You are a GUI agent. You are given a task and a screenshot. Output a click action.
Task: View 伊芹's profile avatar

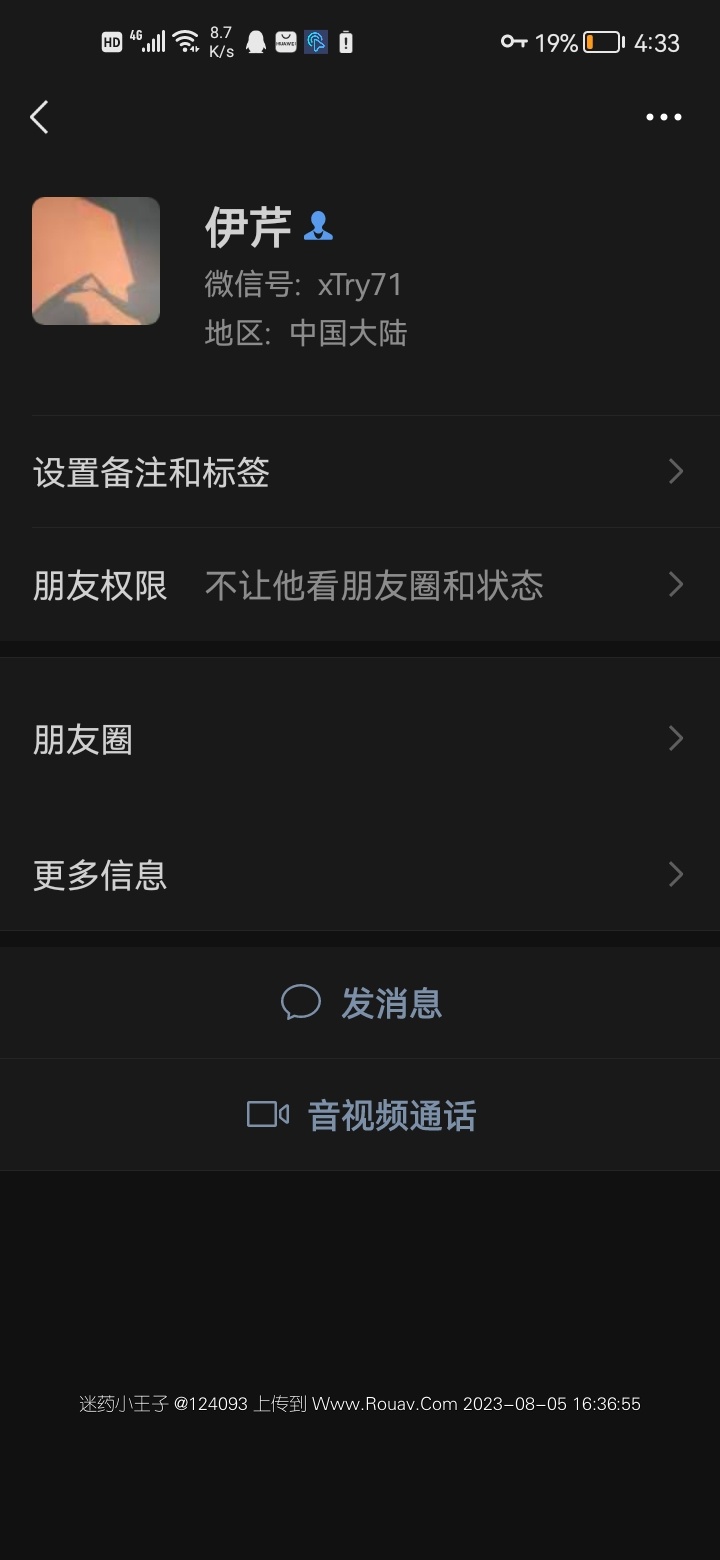click(x=96, y=261)
